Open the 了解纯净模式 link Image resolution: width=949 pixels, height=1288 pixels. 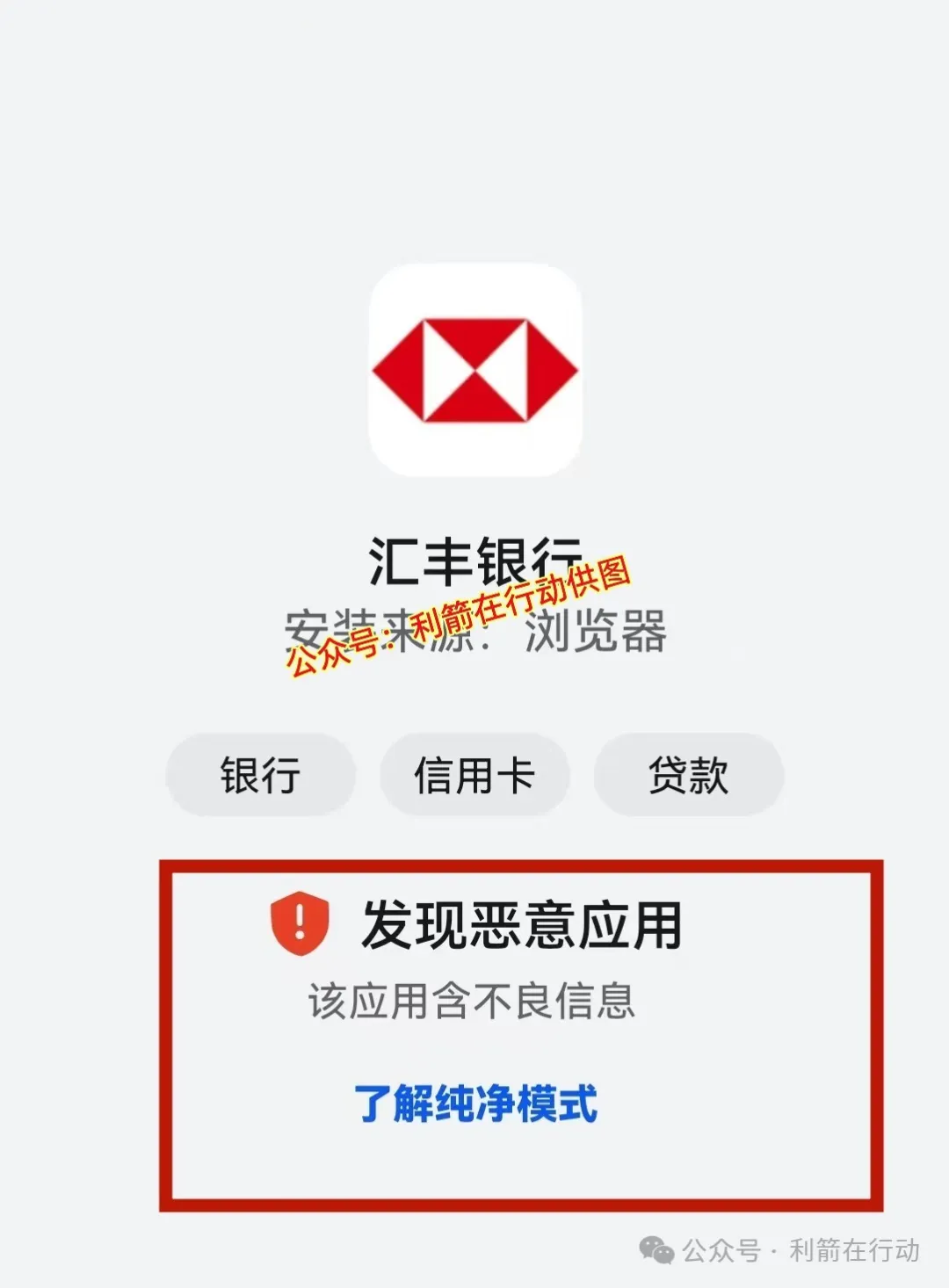[475, 1103]
